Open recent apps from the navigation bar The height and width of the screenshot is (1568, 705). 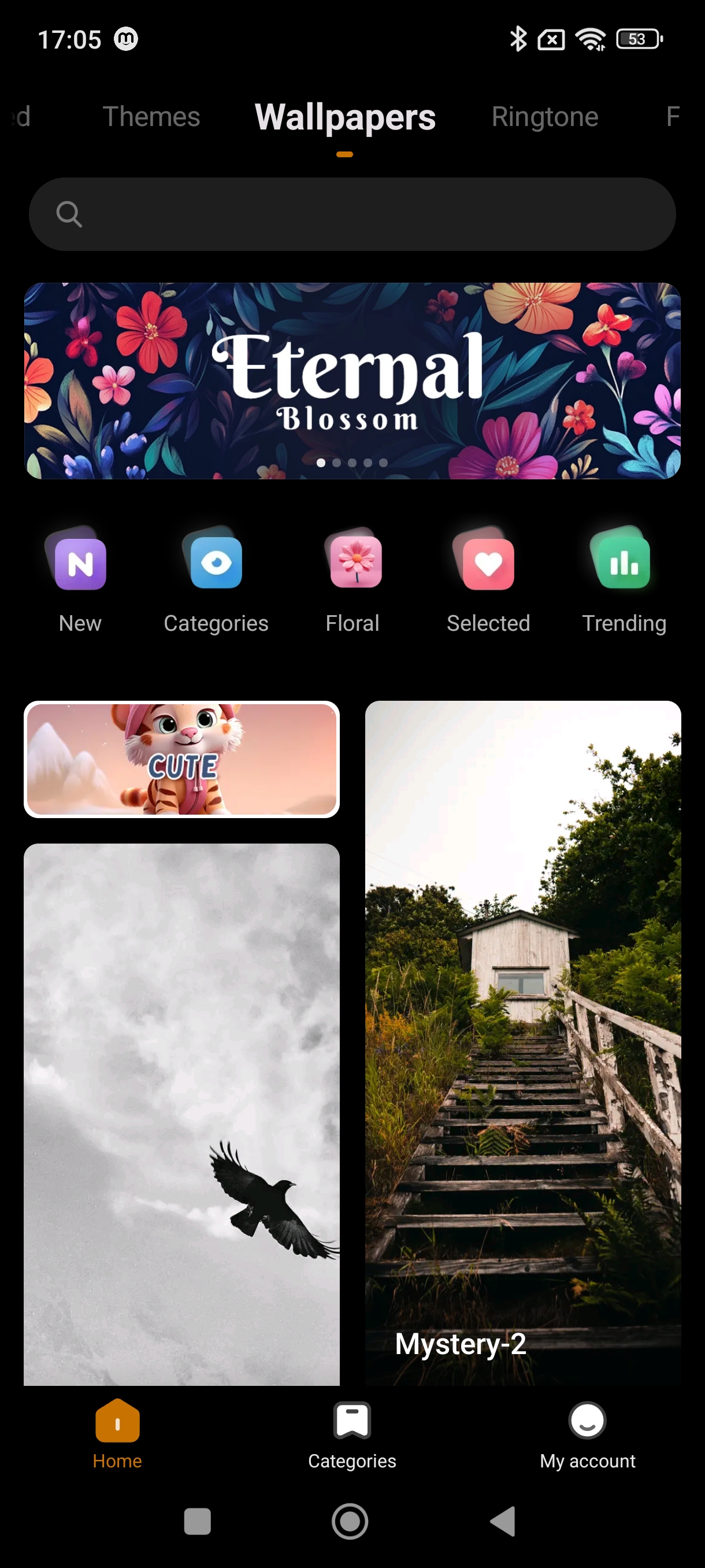(x=197, y=1521)
